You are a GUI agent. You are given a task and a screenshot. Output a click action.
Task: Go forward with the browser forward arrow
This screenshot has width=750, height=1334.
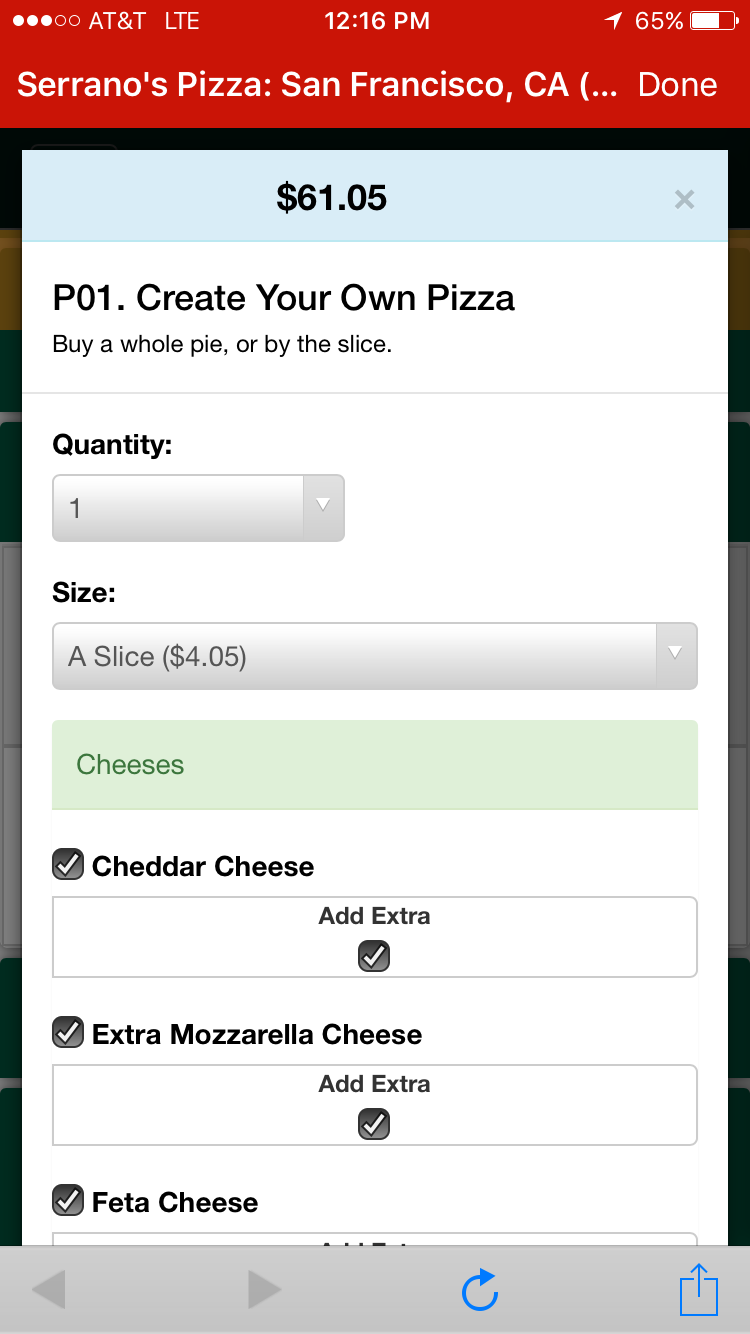coord(264,1290)
